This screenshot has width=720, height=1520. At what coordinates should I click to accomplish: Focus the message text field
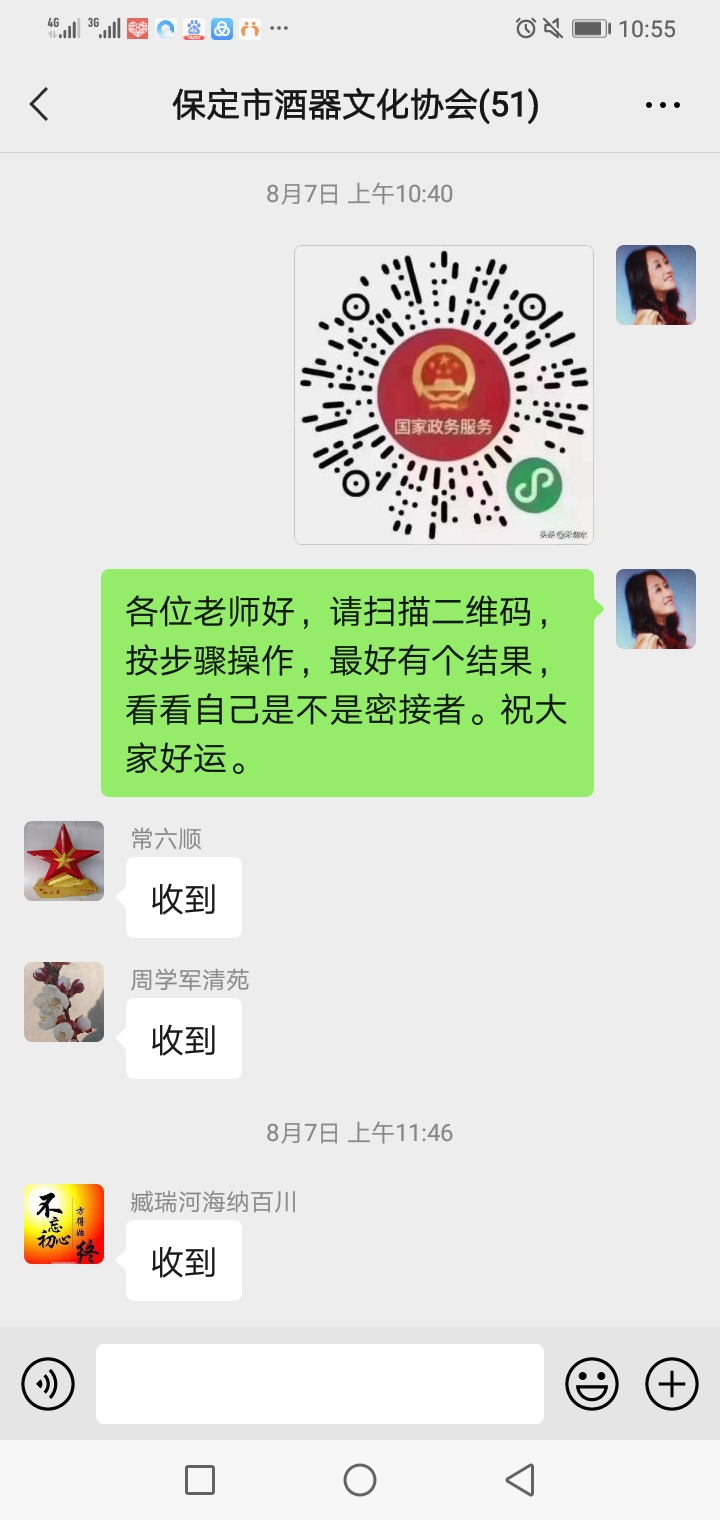(320, 1384)
